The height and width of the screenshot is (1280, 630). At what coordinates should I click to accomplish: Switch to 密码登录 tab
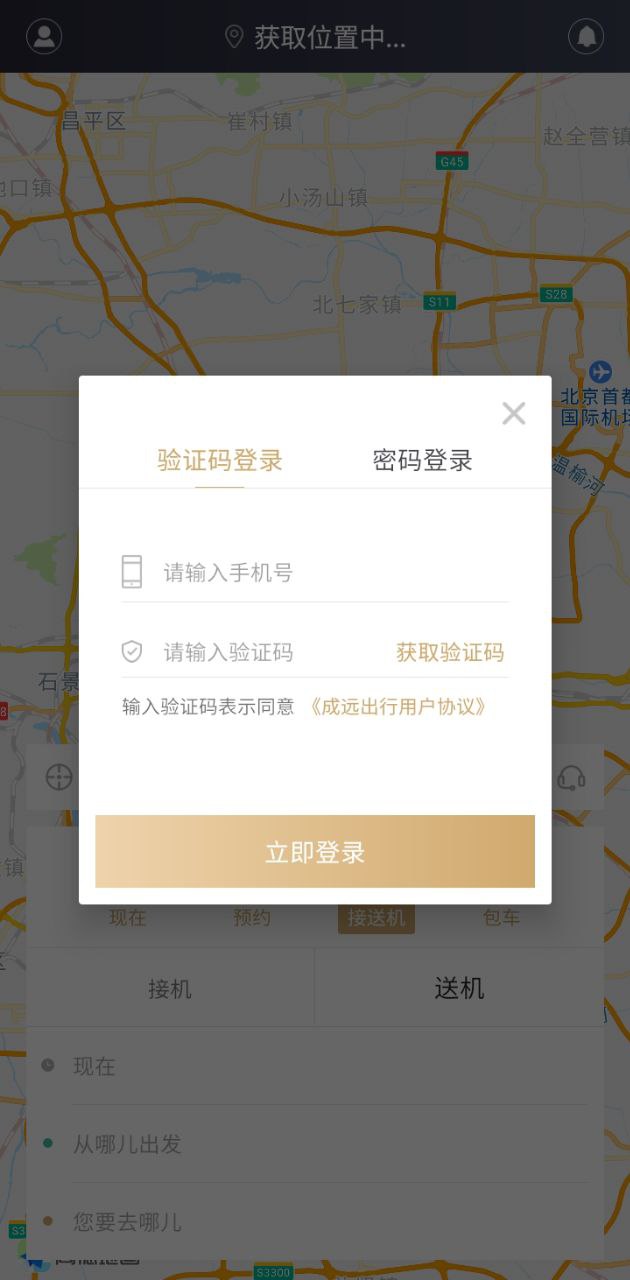(422, 460)
